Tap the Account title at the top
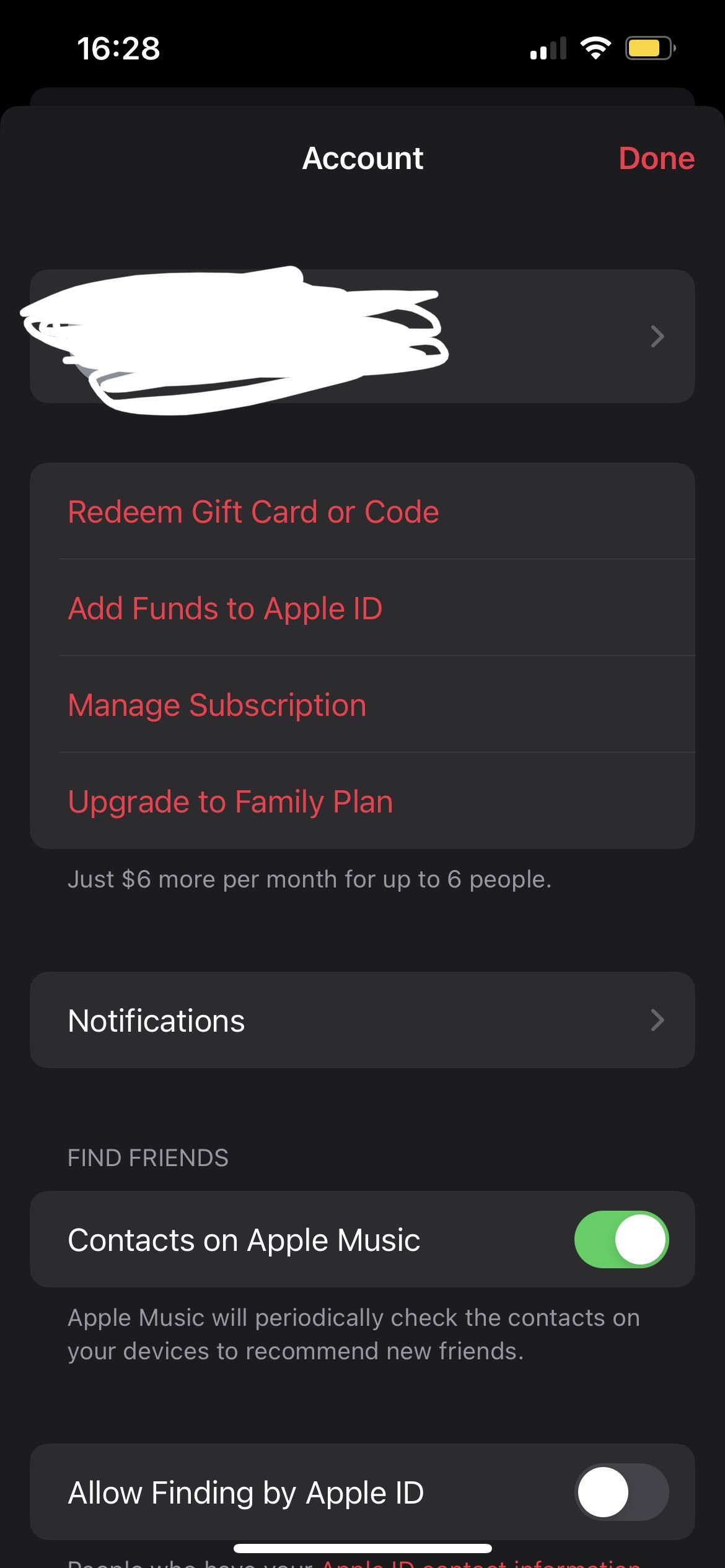The height and width of the screenshot is (1568, 725). [362, 158]
